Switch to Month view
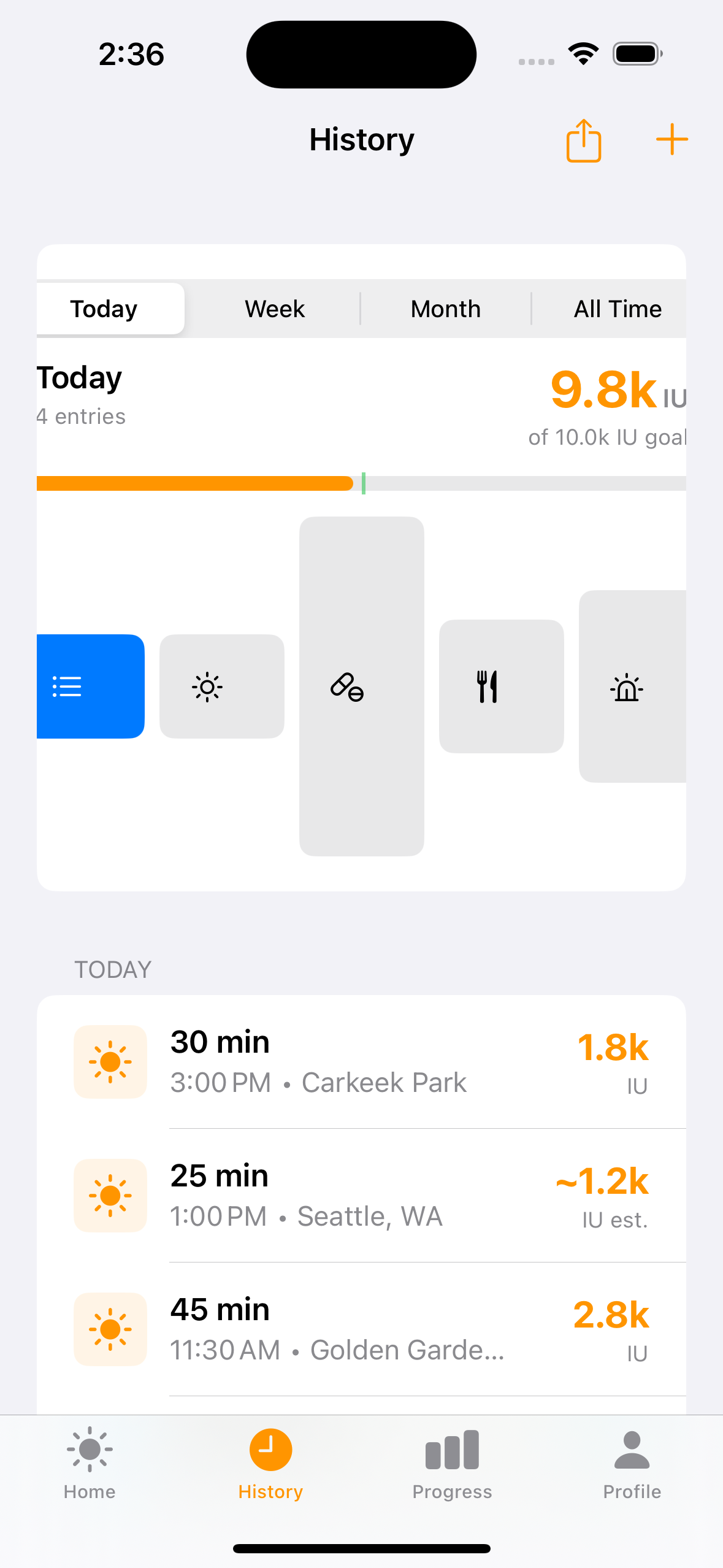The image size is (723, 1568). 445,309
